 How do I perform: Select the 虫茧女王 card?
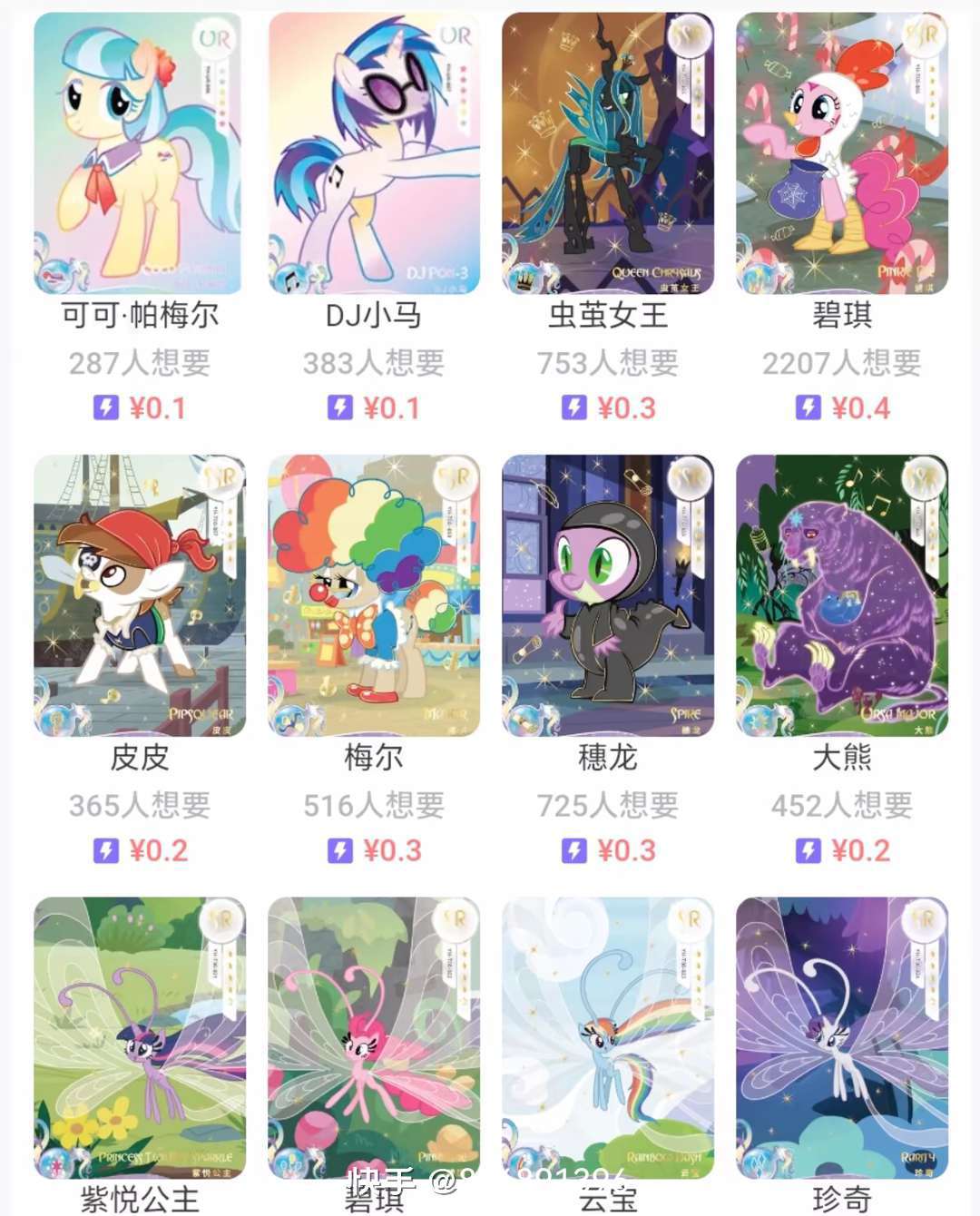607,153
